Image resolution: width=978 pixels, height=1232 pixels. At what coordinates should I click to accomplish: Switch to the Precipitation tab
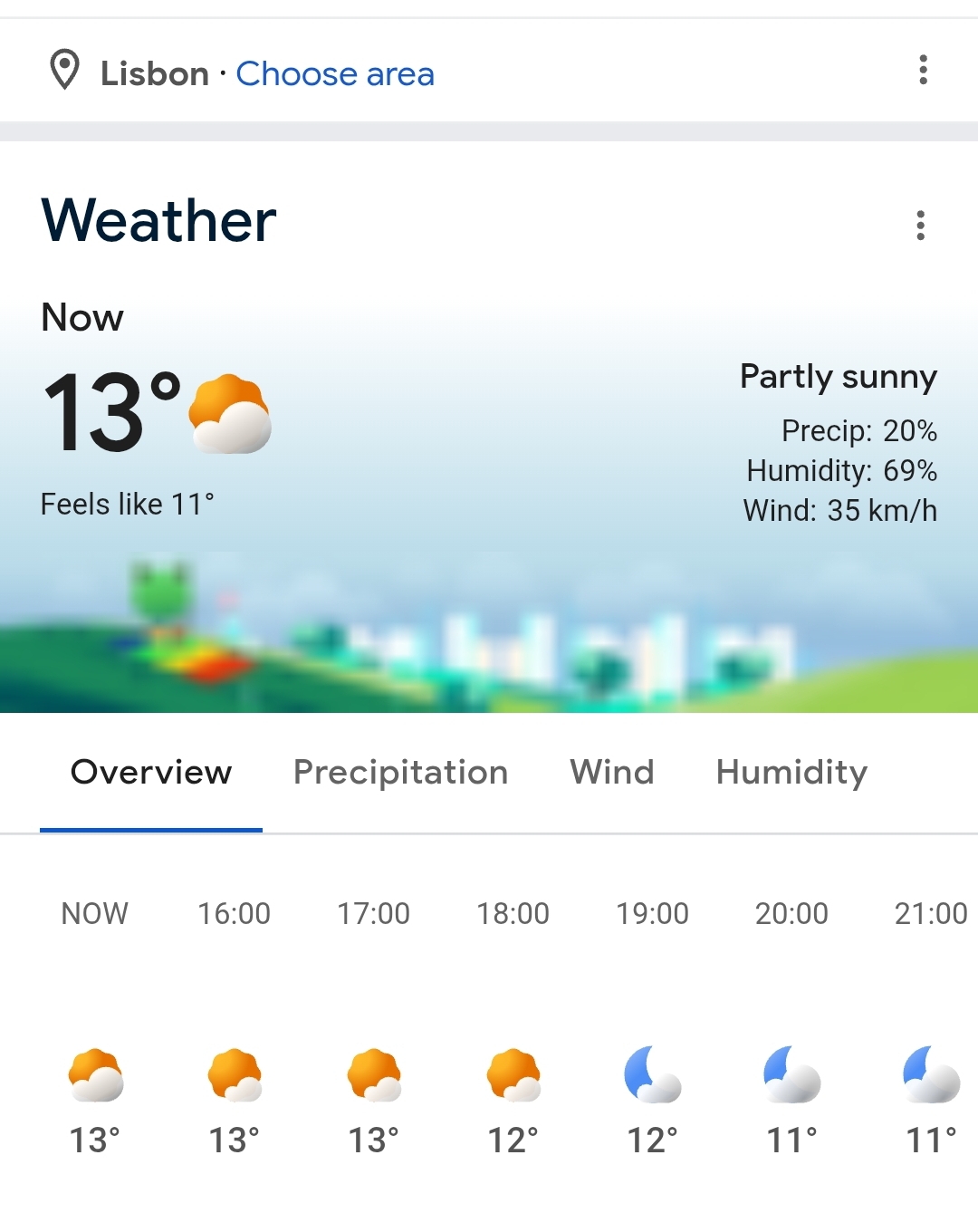click(x=400, y=773)
